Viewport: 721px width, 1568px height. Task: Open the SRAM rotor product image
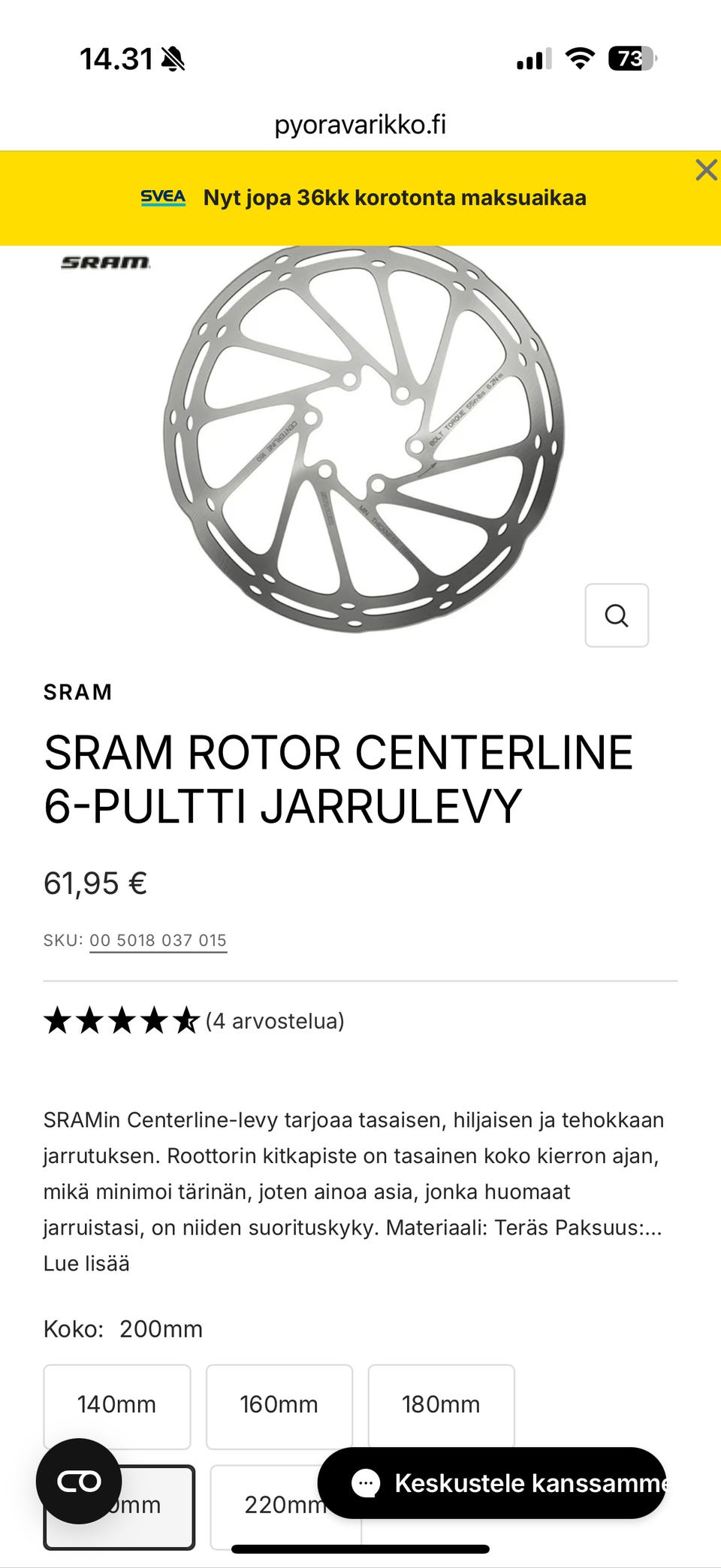point(364,438)
